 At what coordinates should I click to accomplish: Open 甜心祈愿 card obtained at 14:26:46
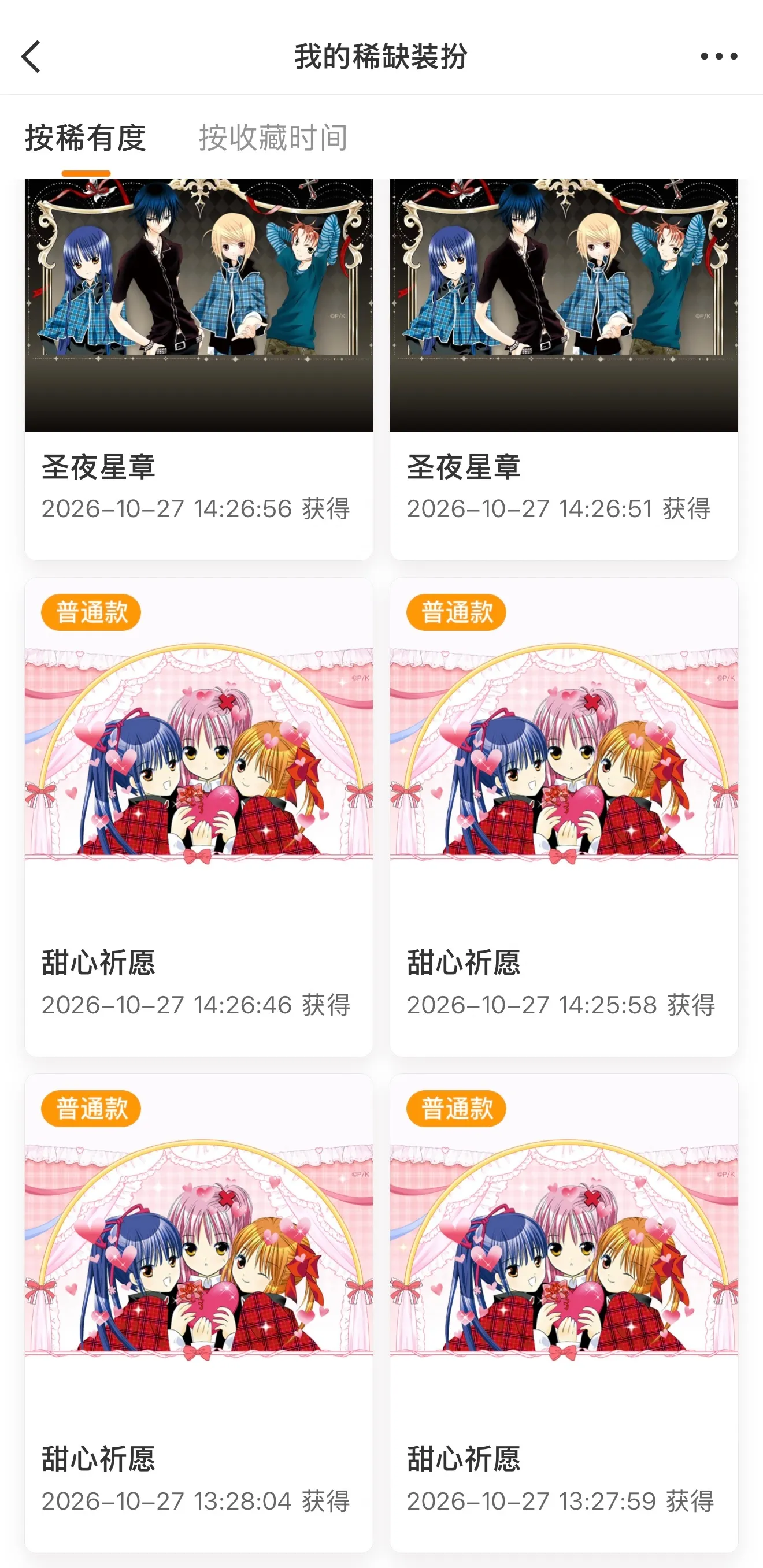click(198, 817)
